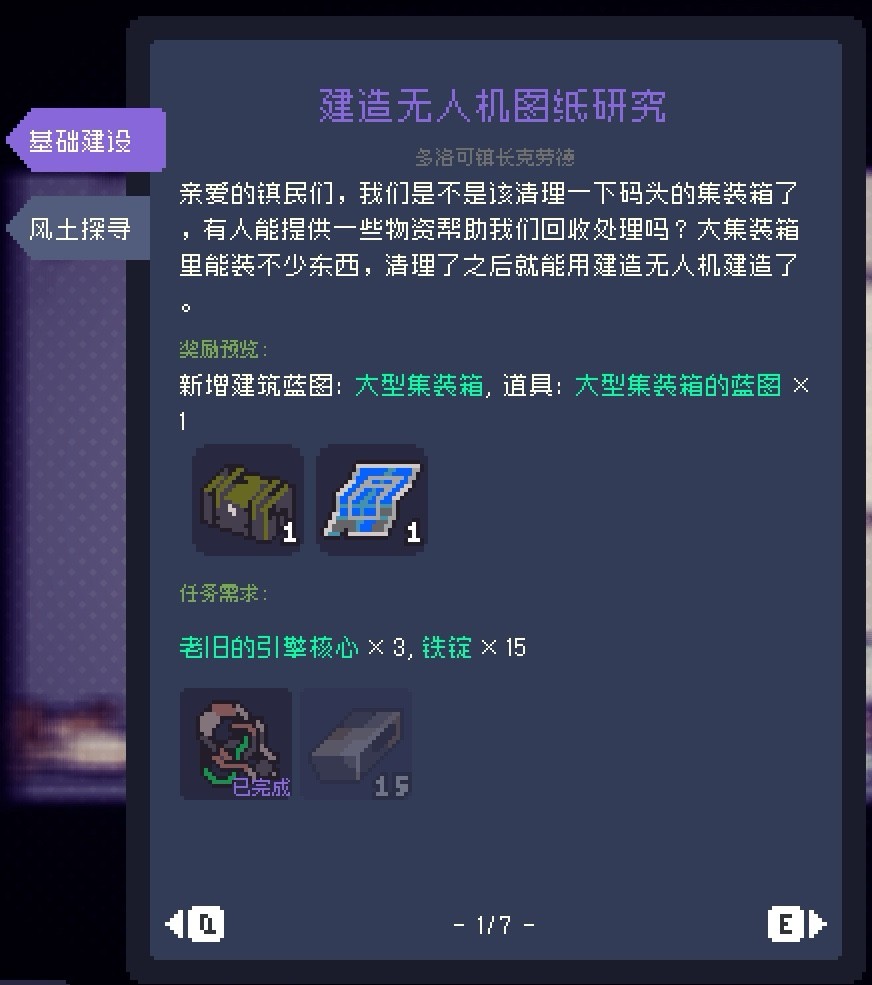Go to the previous quest page (Q)

[196, 924]
